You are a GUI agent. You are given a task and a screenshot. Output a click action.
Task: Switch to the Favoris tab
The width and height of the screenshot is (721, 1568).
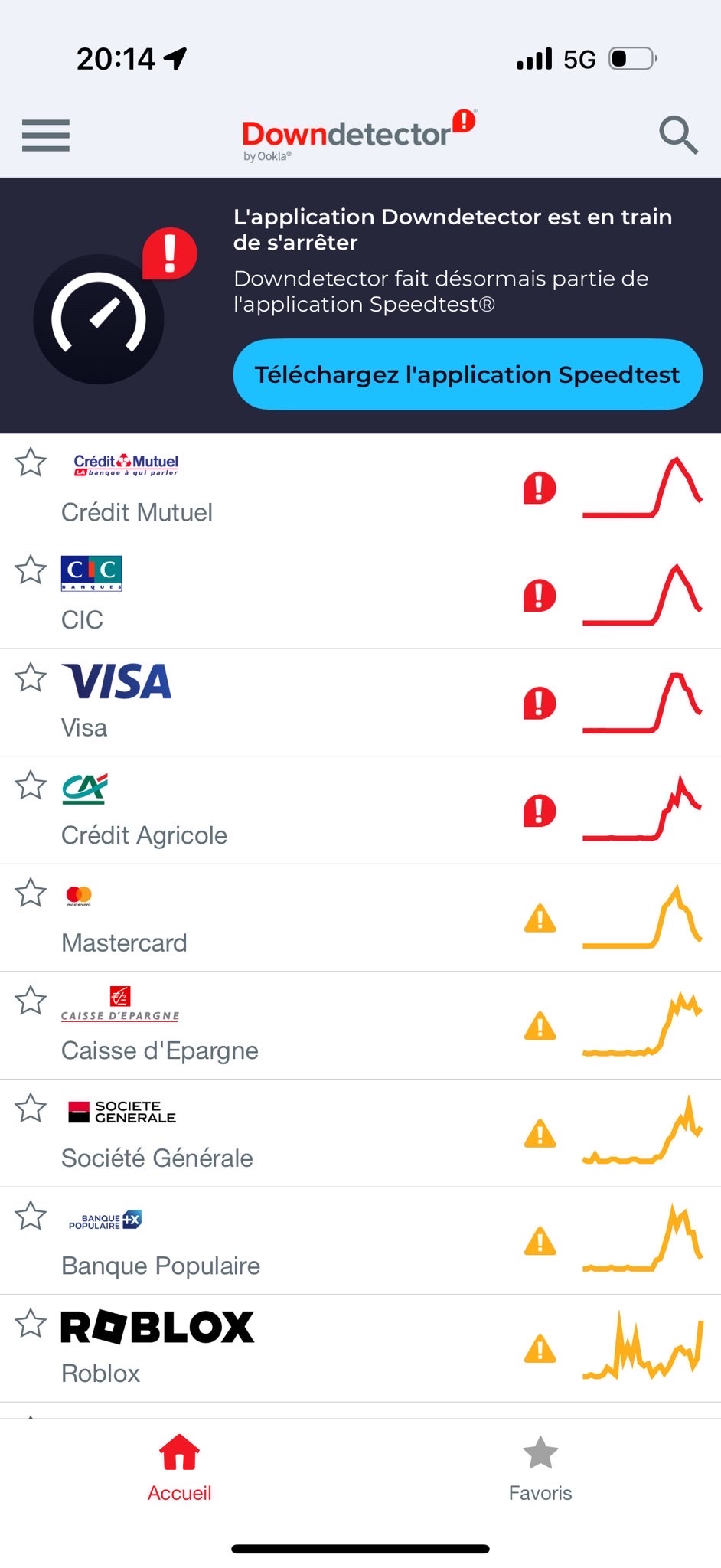tap(540, 1468)
